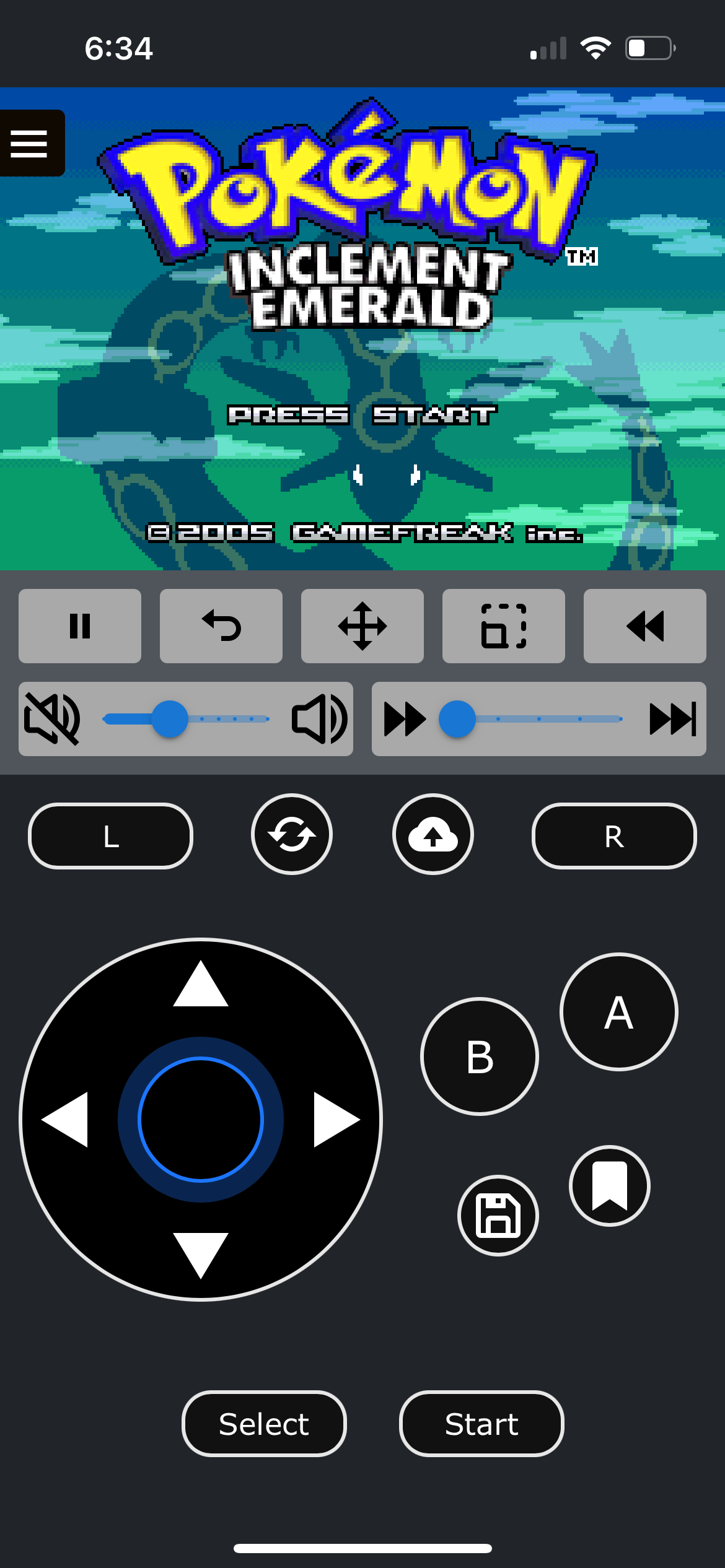
Task: Mute the game audio
Action: click(x=52, y=719)
